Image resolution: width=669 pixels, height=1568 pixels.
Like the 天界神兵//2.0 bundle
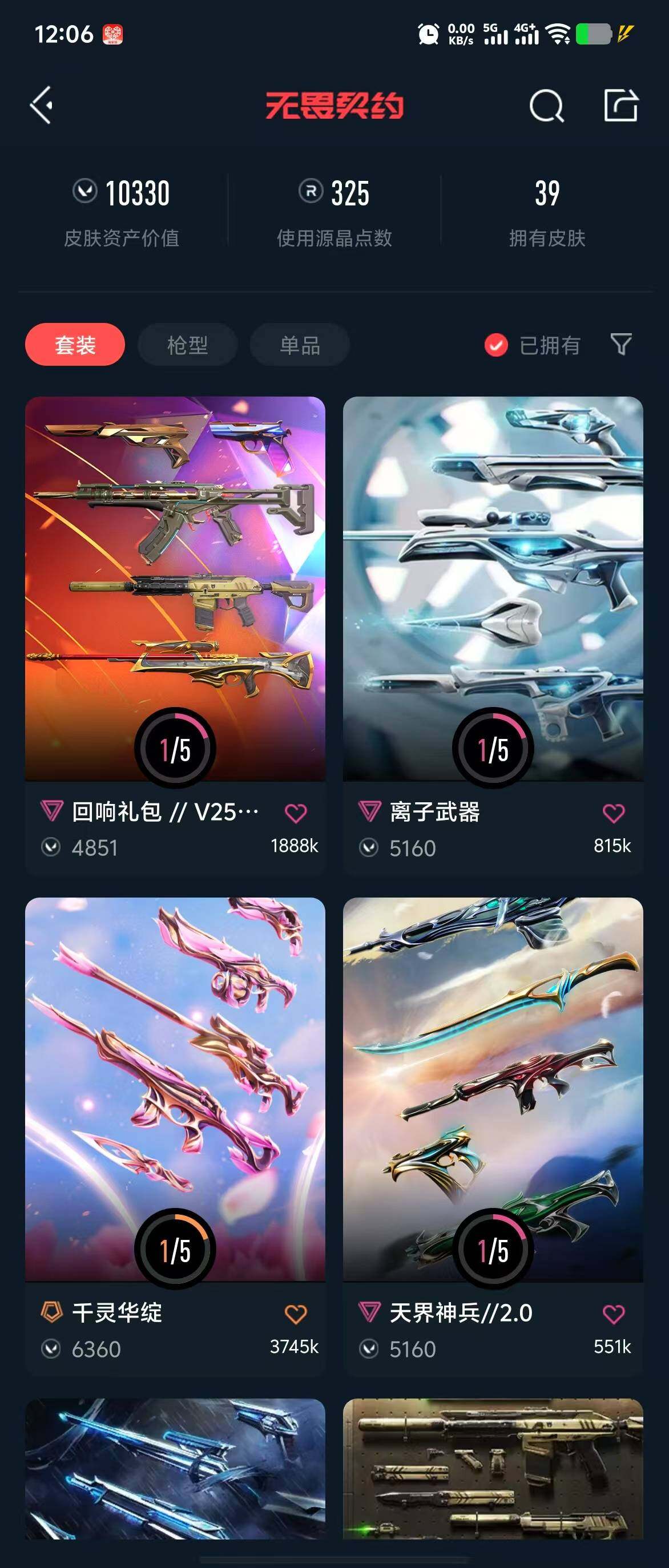point(613,1314)
